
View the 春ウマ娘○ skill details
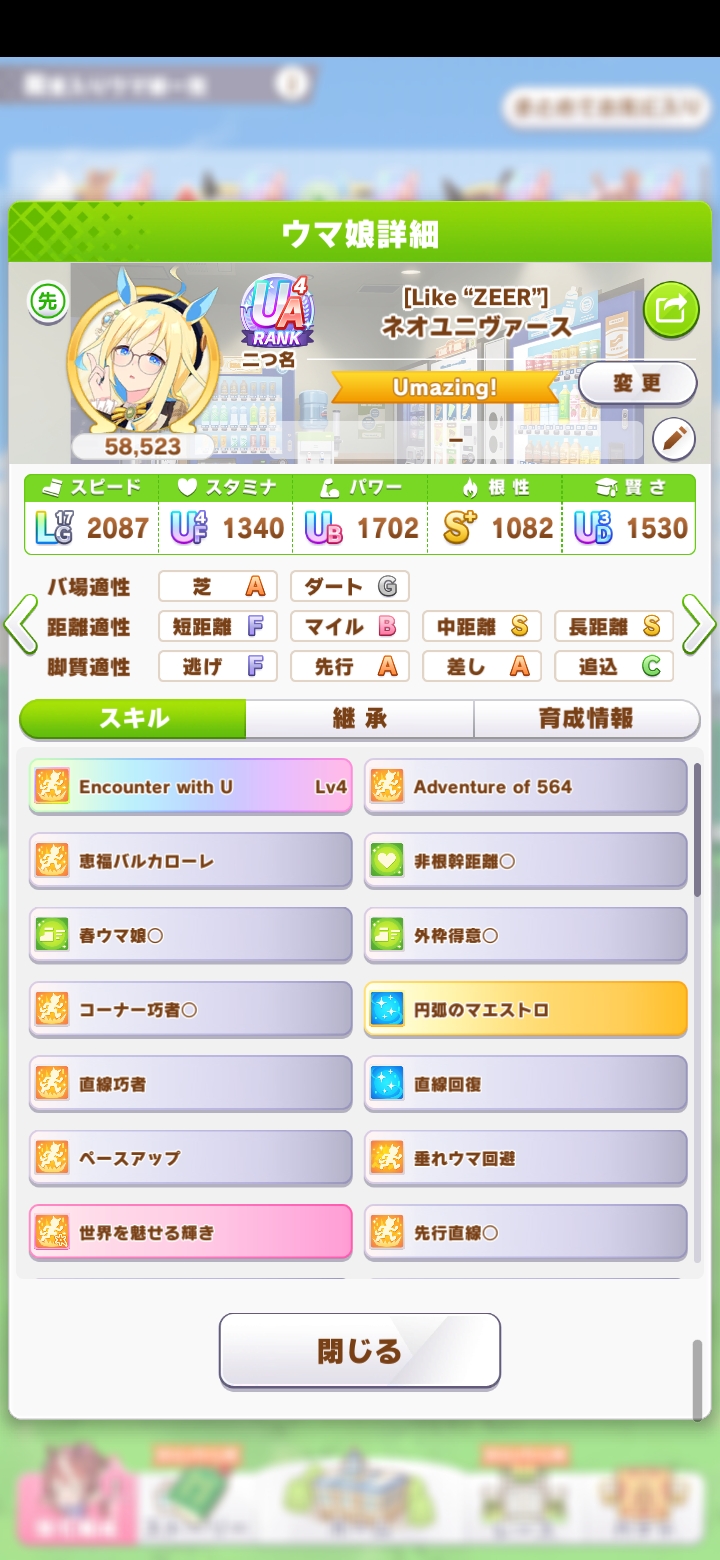coord(190,936)
